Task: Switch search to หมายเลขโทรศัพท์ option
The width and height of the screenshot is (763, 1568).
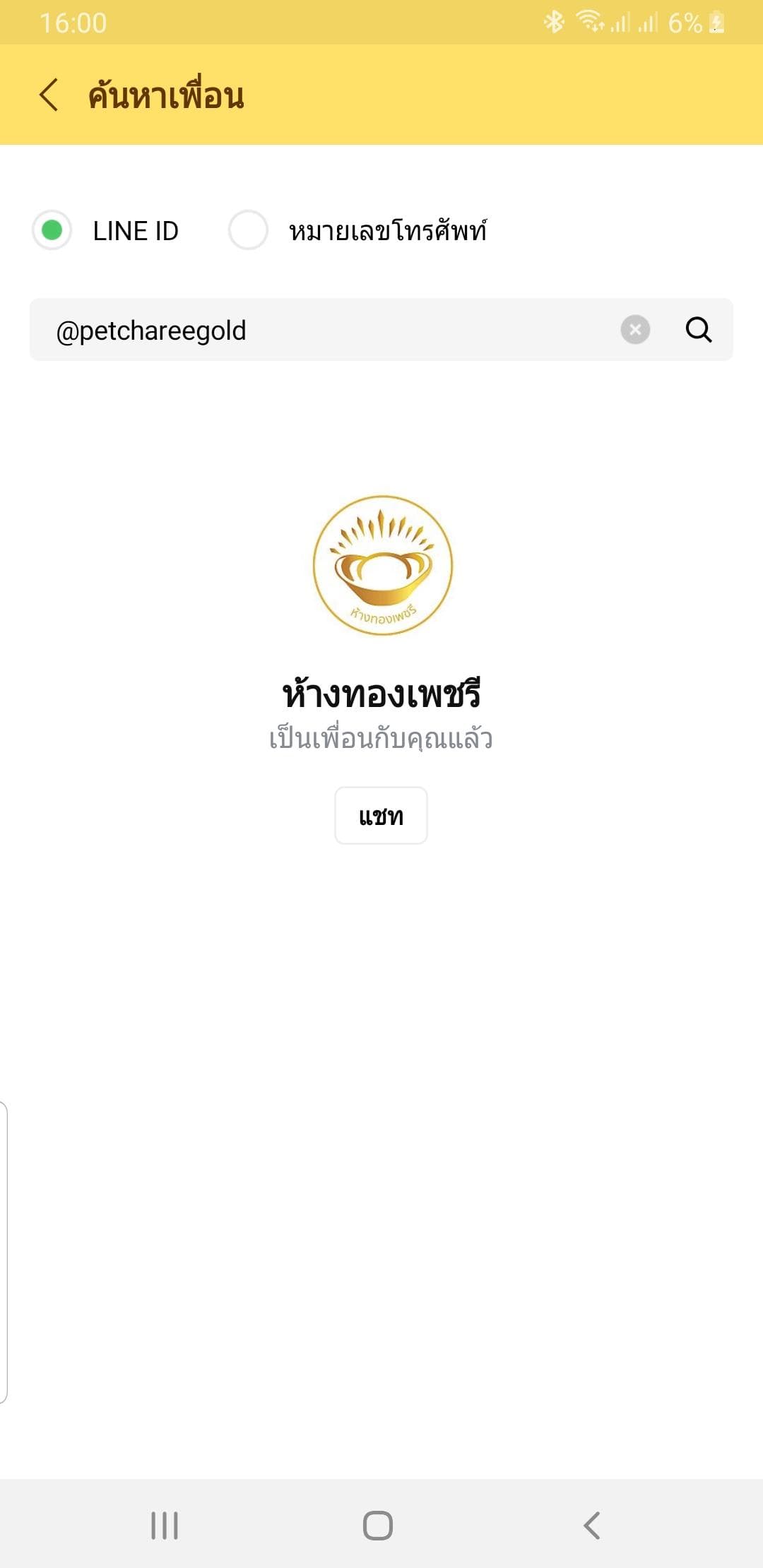Action: (248, 230)
